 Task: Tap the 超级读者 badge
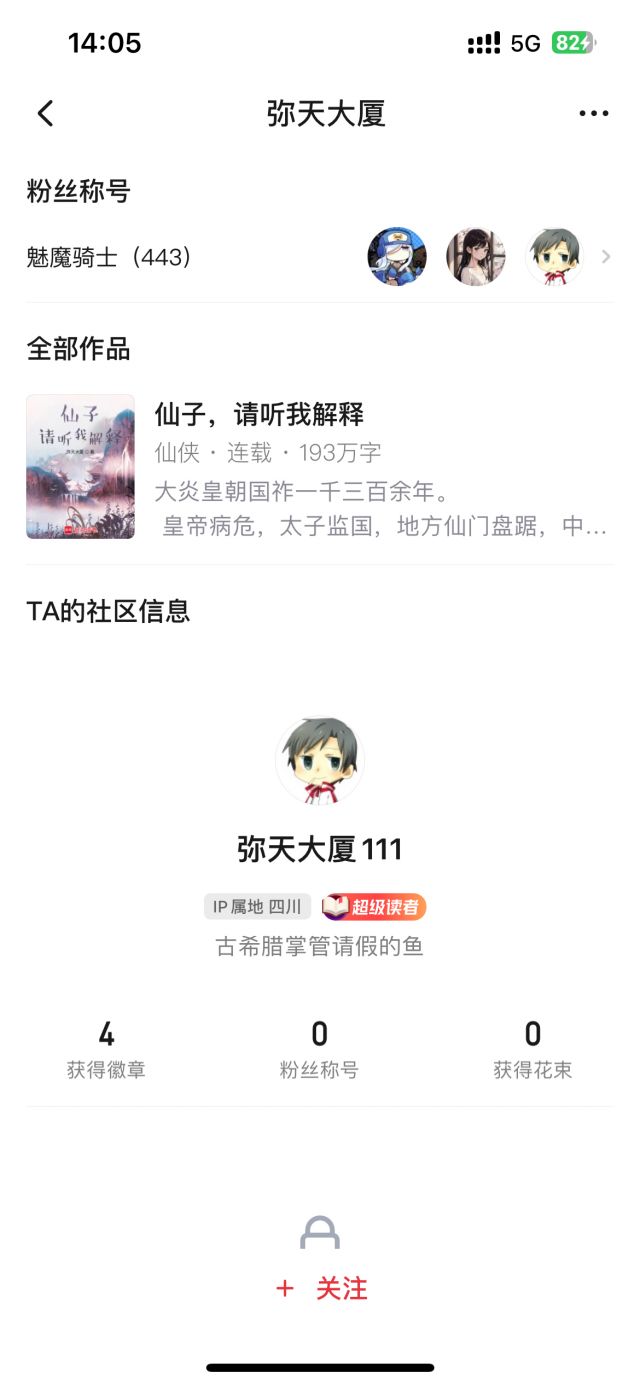coord(374,907)
